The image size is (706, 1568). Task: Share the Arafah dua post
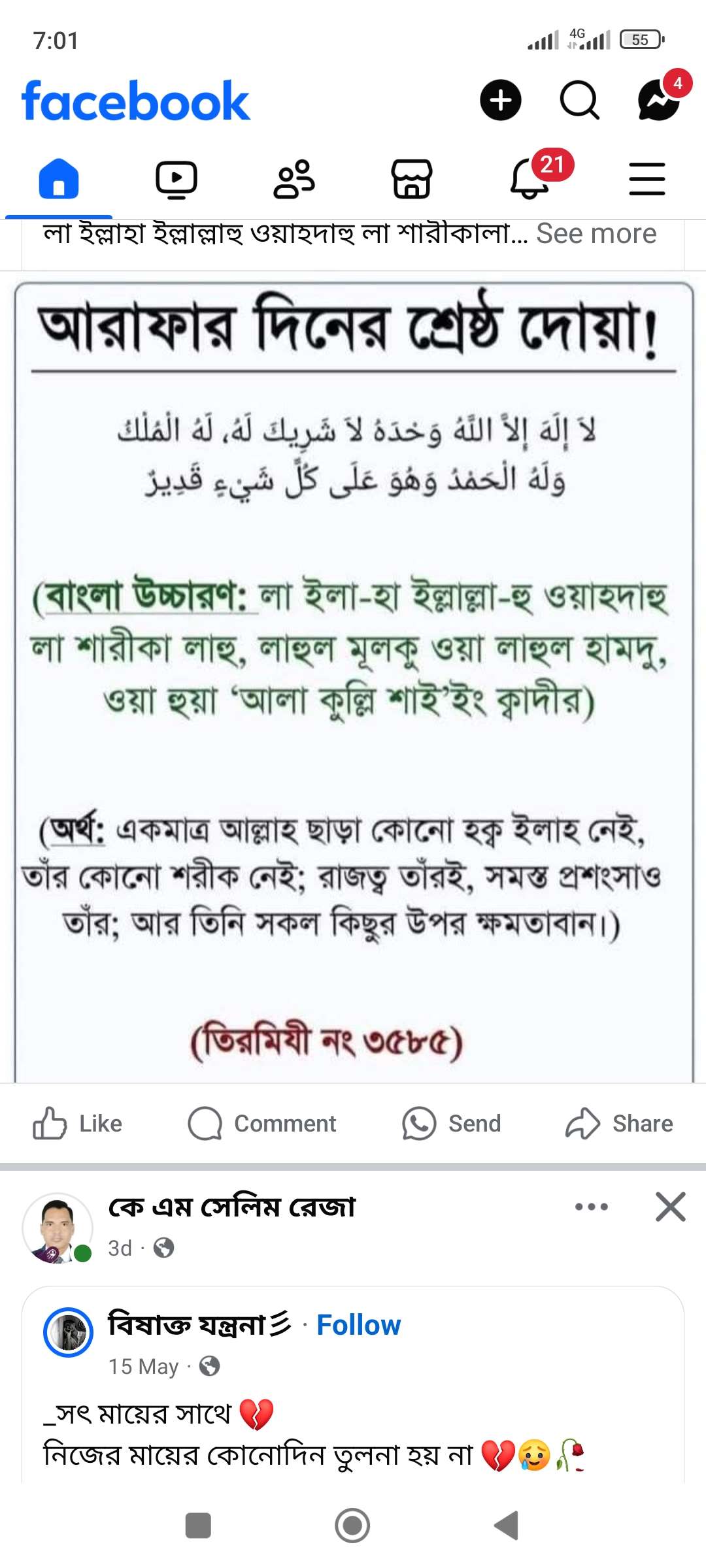(619, 1123)
